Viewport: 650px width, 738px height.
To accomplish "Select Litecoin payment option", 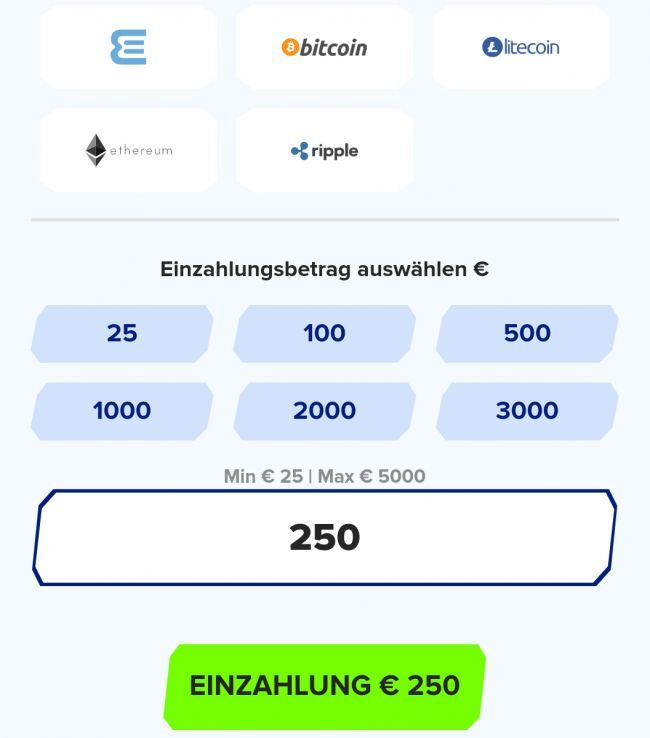I will [x=520, y=47].
